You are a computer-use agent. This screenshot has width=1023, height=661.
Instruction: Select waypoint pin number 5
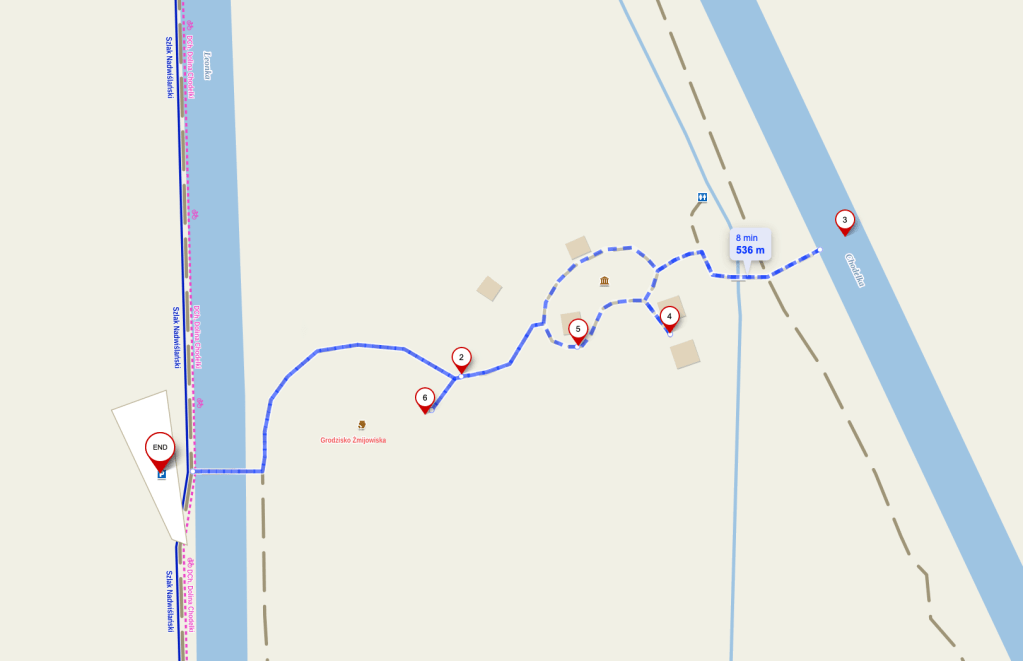coord(577,329)
